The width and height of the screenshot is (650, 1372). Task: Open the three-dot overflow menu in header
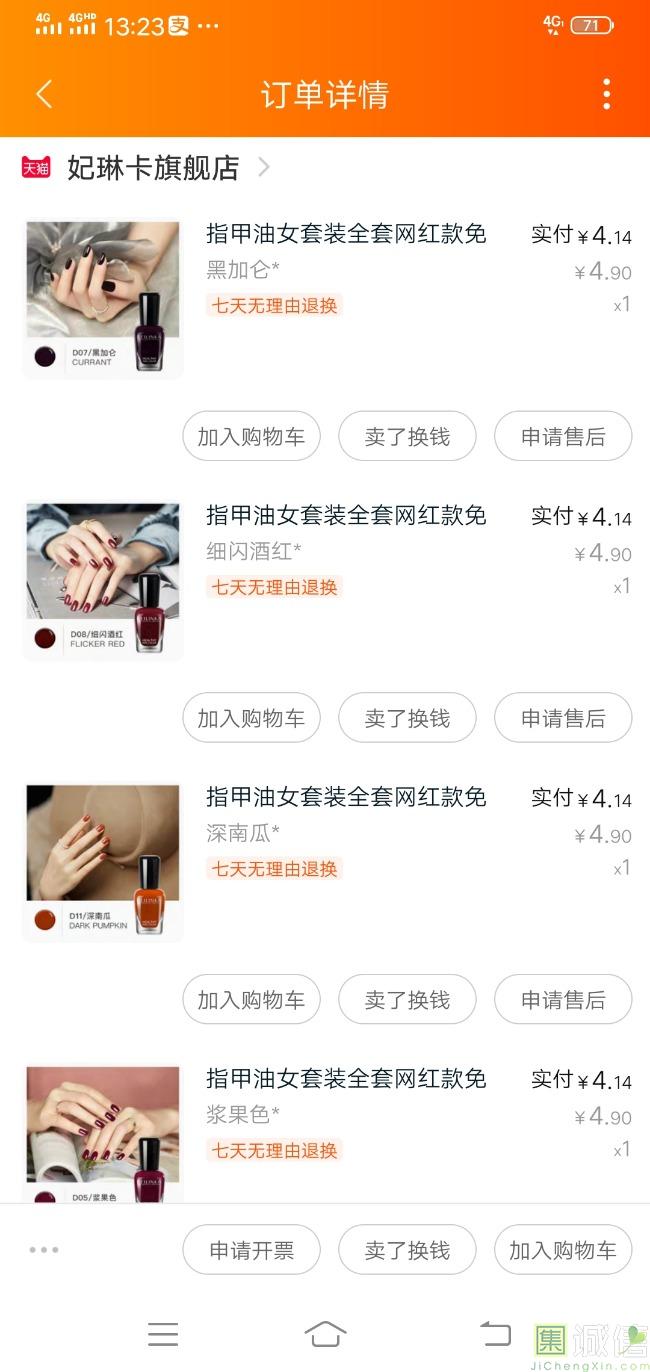pyautogui.click(x=606, y=94)
